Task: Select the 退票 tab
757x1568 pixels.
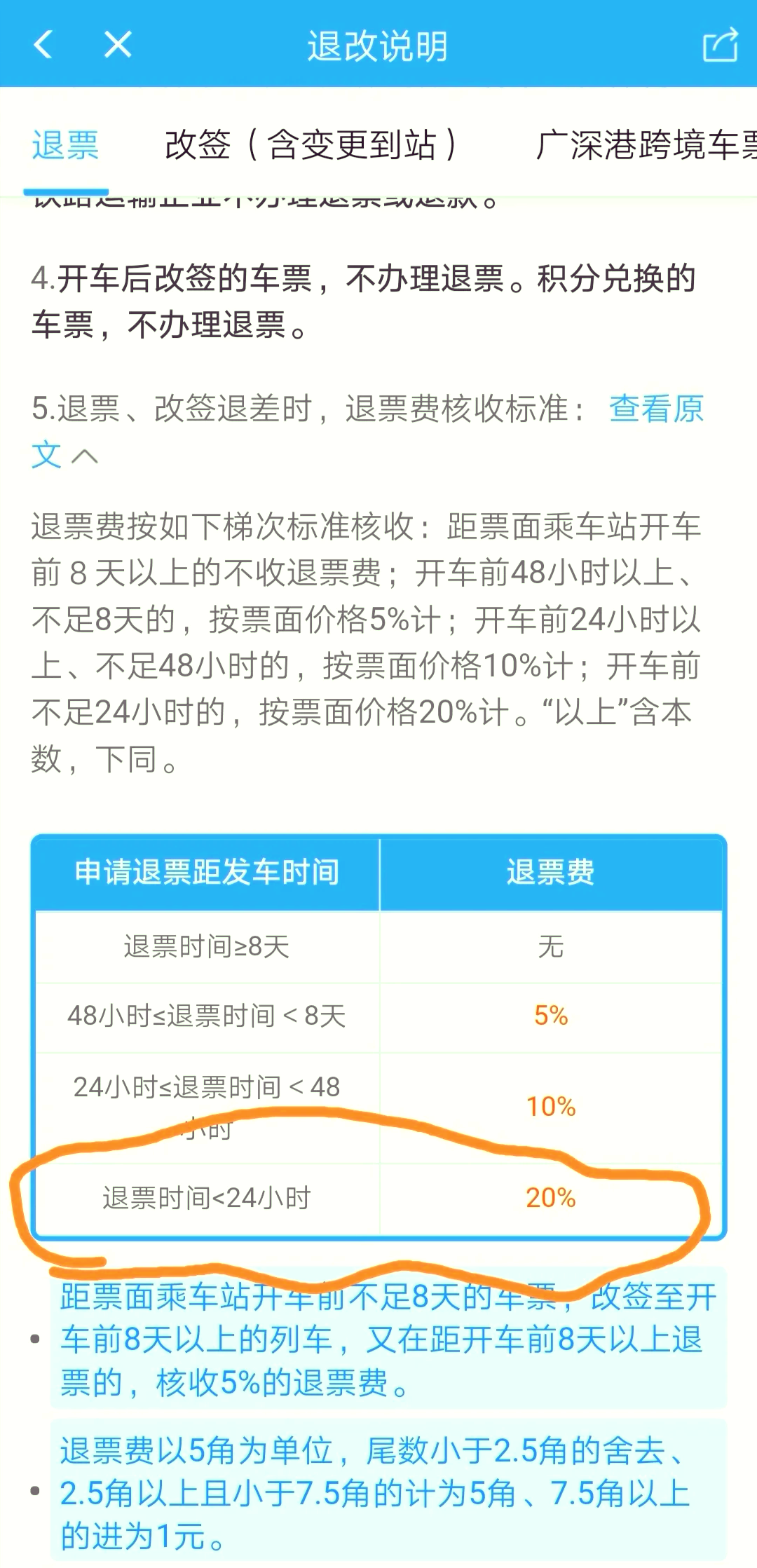Action: pos(65,146)
